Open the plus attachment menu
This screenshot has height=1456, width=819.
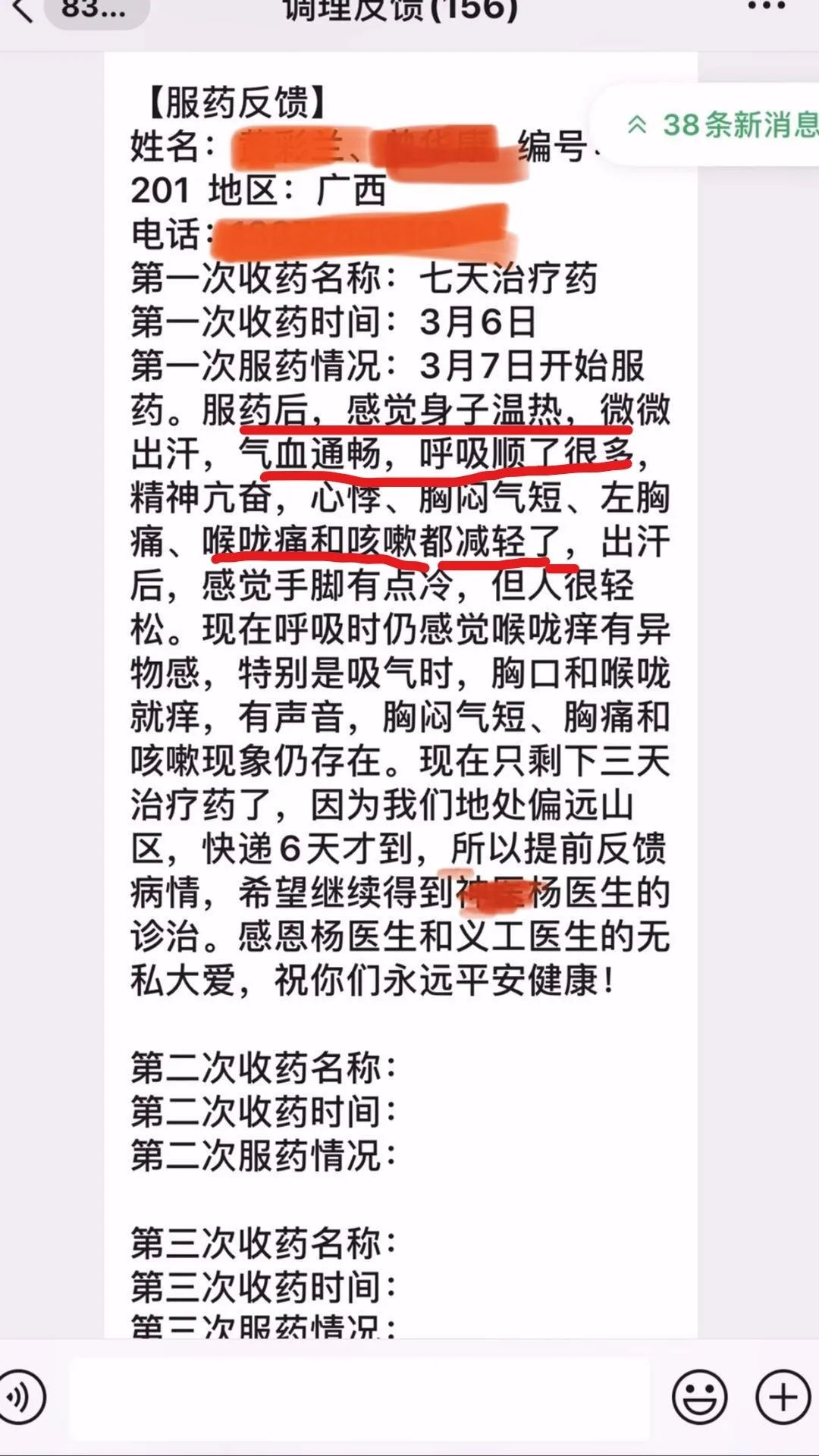(x=783, y=1397)
